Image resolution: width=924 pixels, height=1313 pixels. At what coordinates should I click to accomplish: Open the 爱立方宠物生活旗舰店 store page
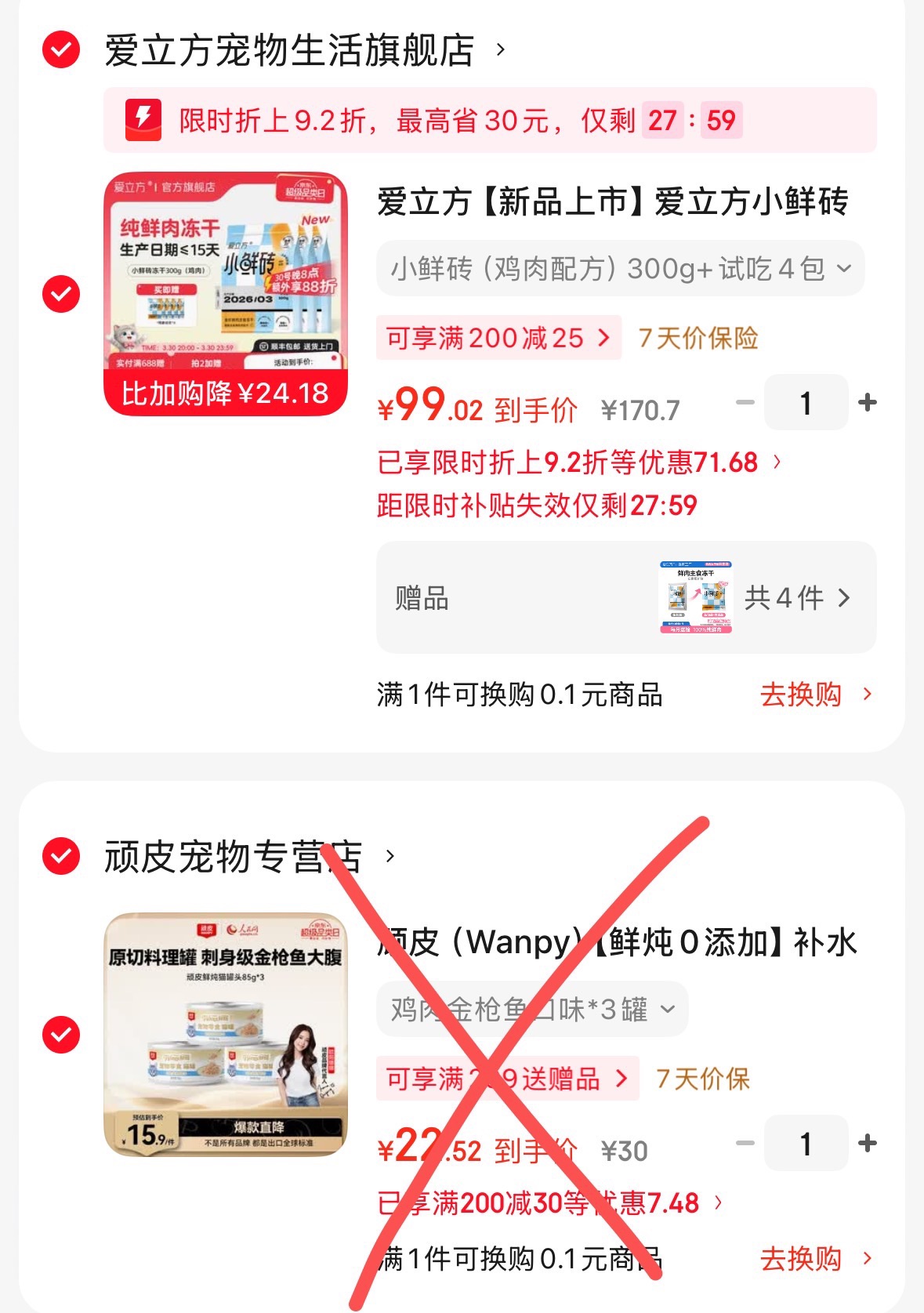(x=304, y=50)
